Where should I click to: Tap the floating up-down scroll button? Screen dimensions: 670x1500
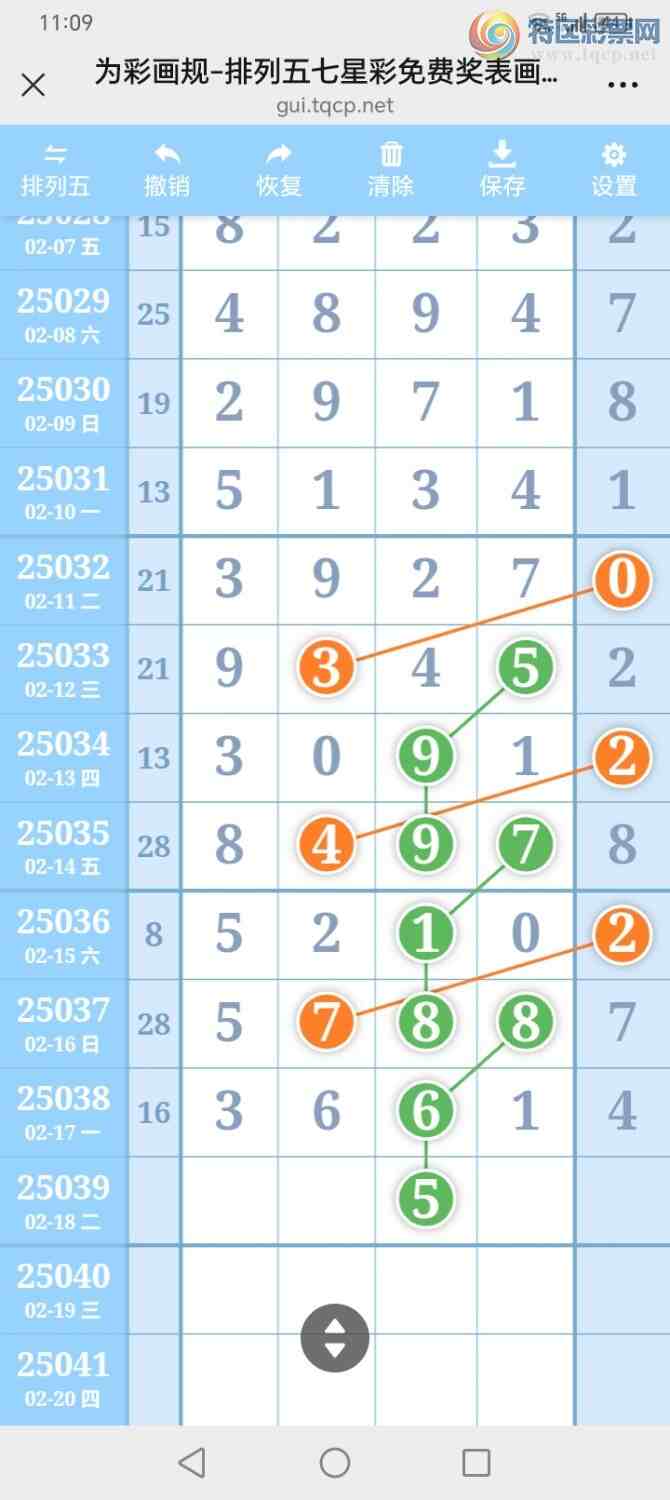tap(335, 1337)
